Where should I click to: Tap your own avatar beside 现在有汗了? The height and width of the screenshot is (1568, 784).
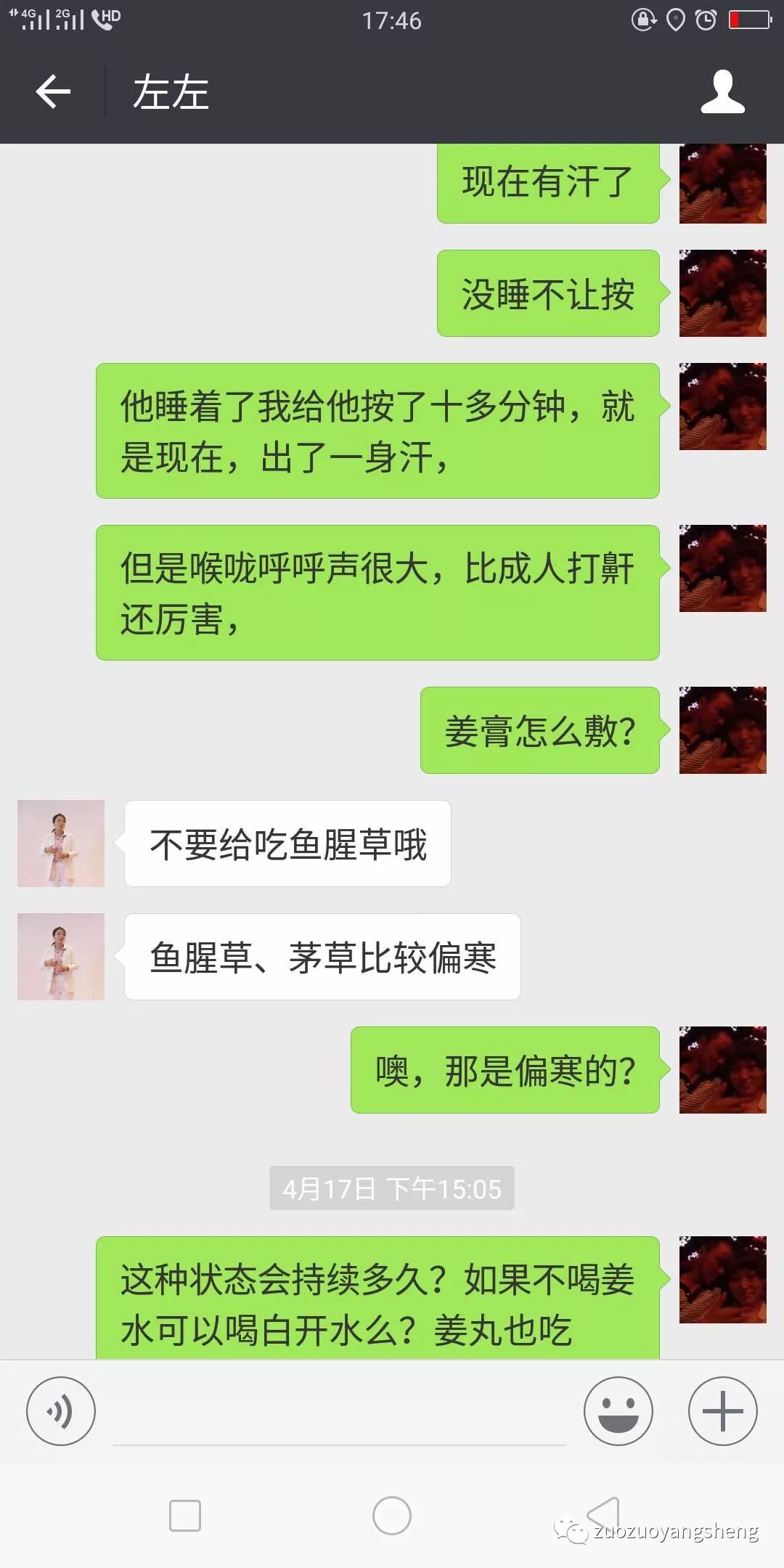coord(722,184)
